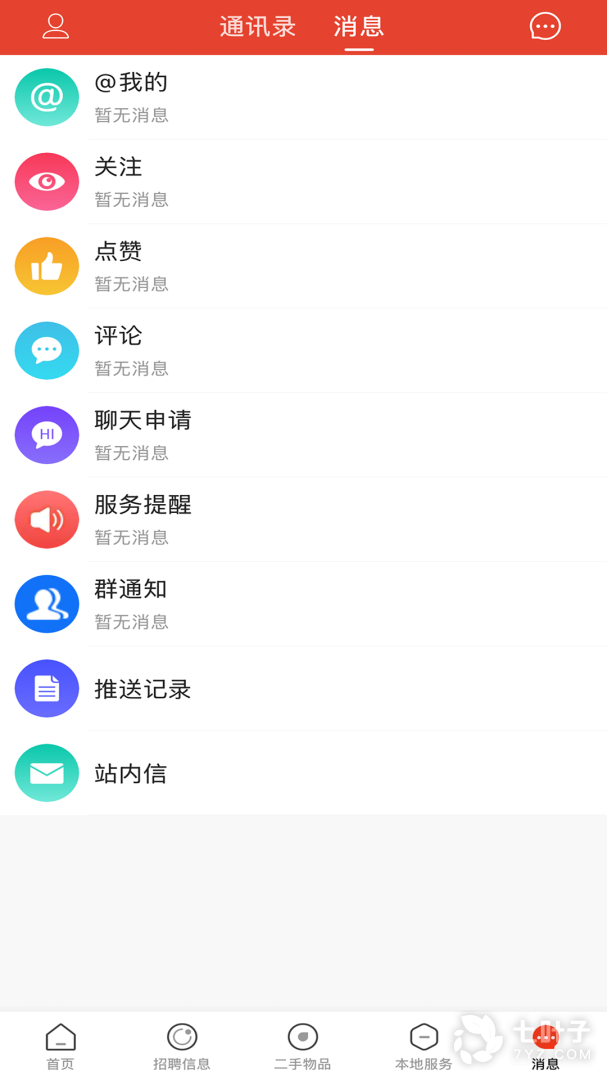Screen dimensions: 607x1080
Task: Switch to the 通讯录 tab
Action: 258,27
